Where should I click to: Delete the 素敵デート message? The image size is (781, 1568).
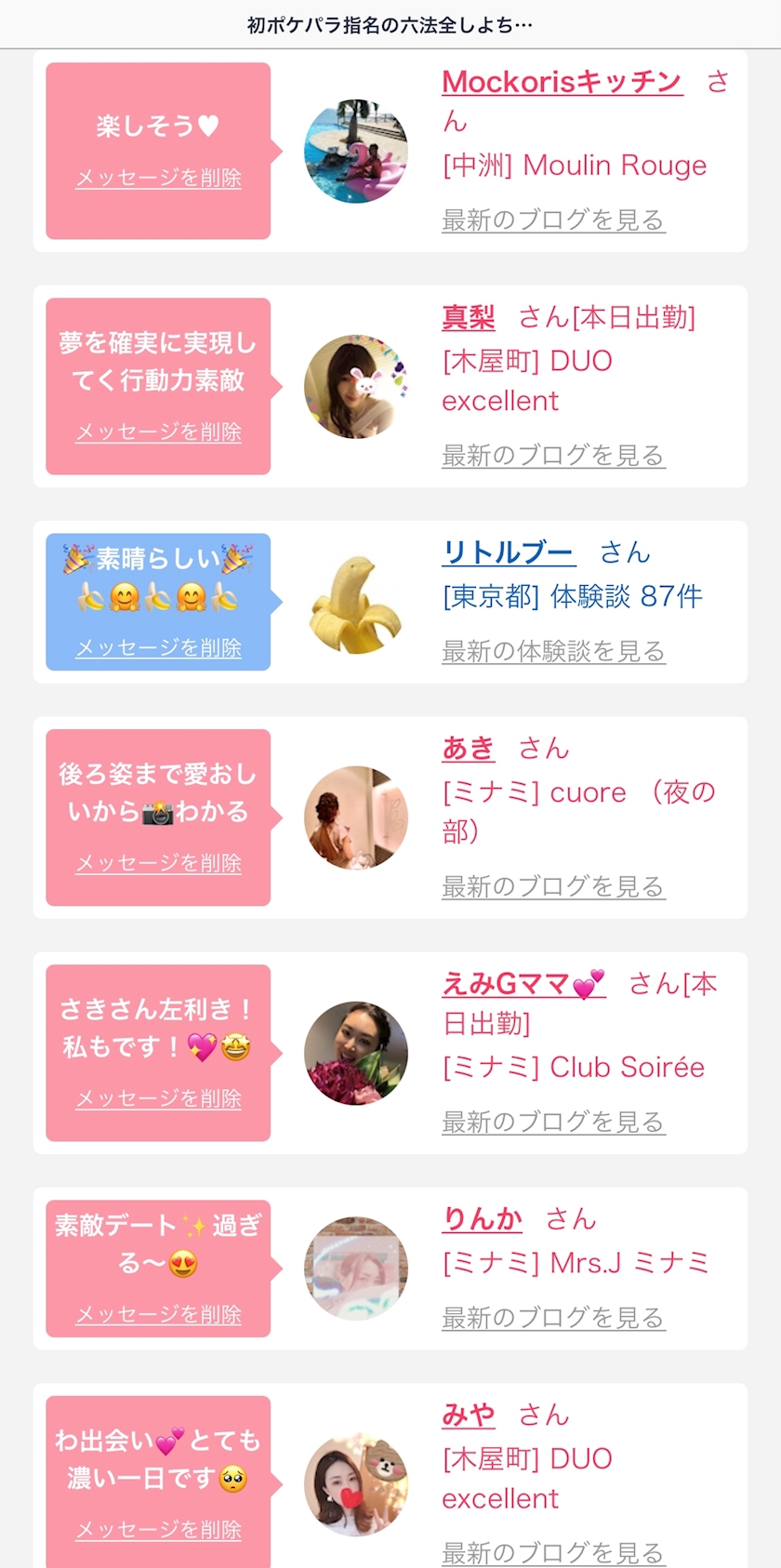point(158,1314)
